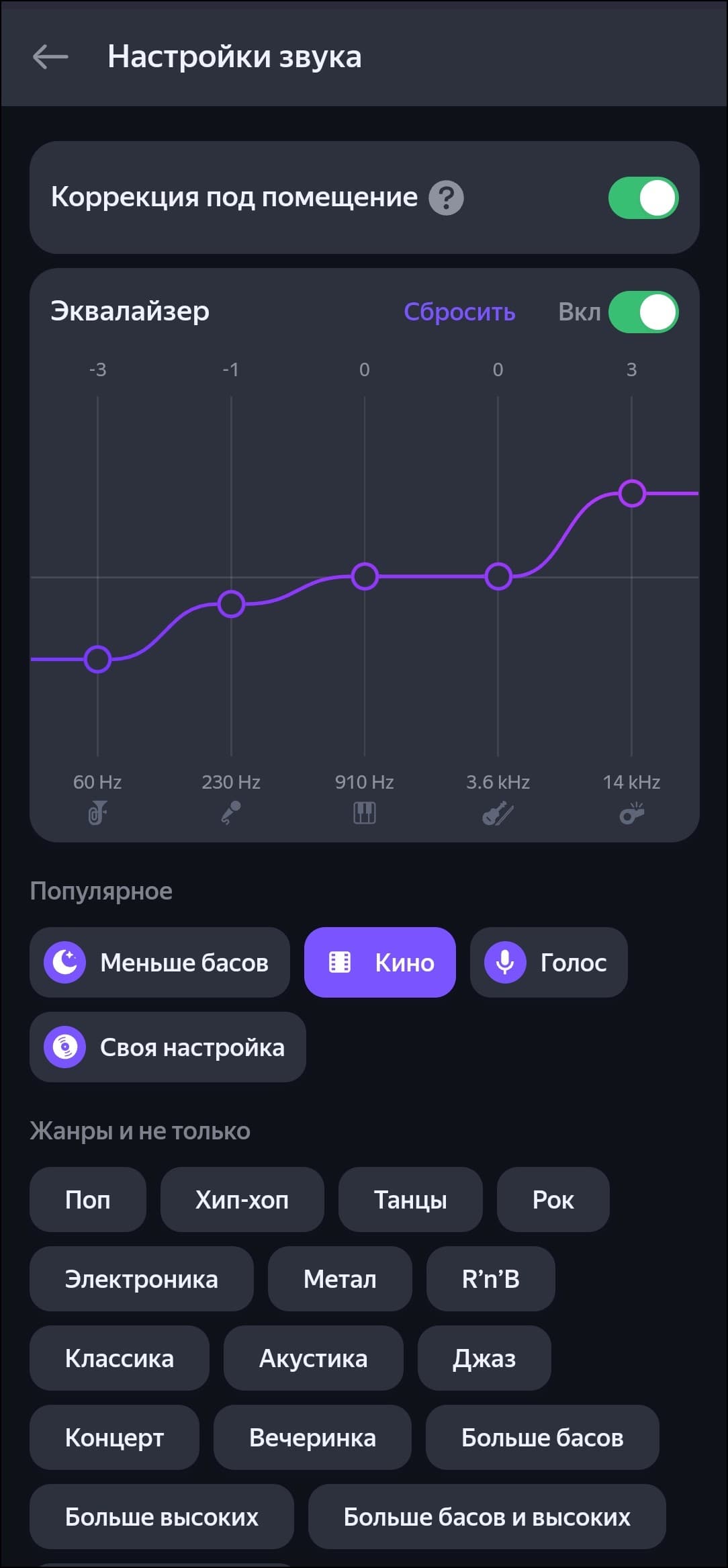Go back from sound settings
This screenshot has width=728, height=1568.
[x=50, y=57]
